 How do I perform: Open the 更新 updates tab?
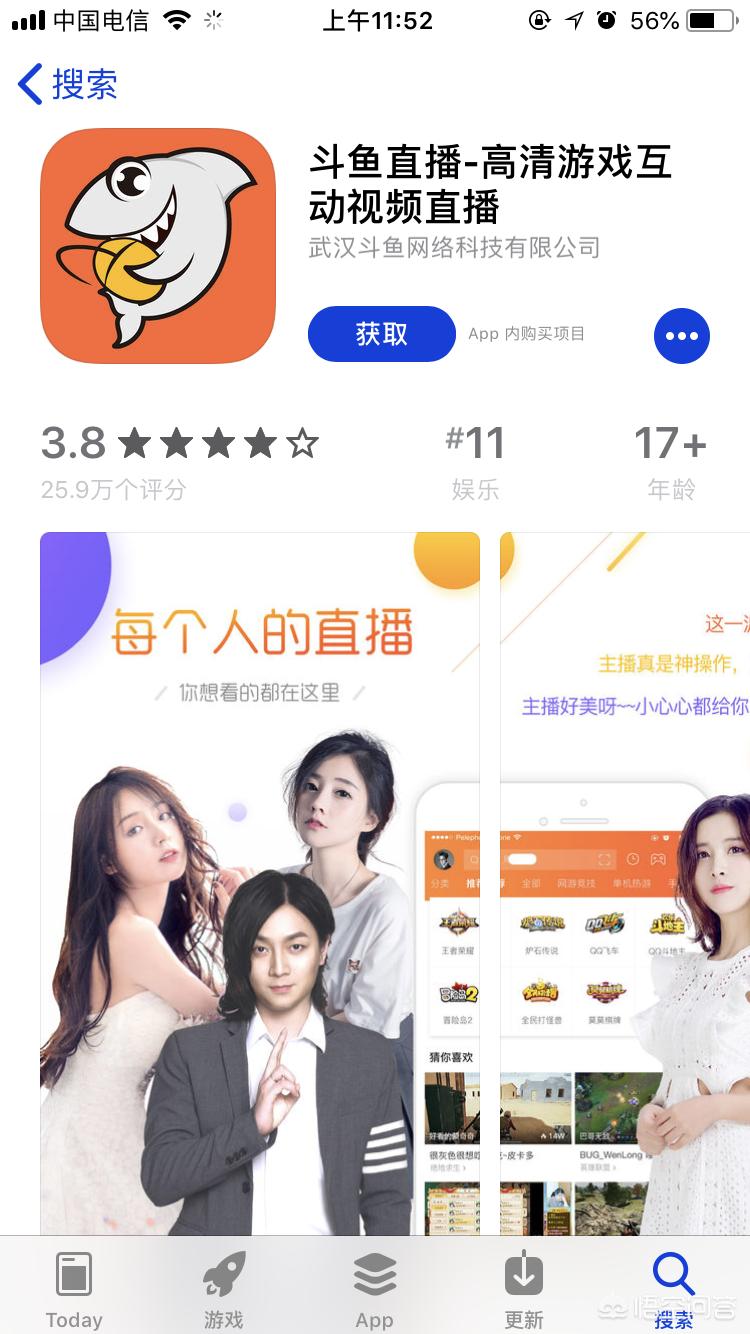[x=524, y=1288]
